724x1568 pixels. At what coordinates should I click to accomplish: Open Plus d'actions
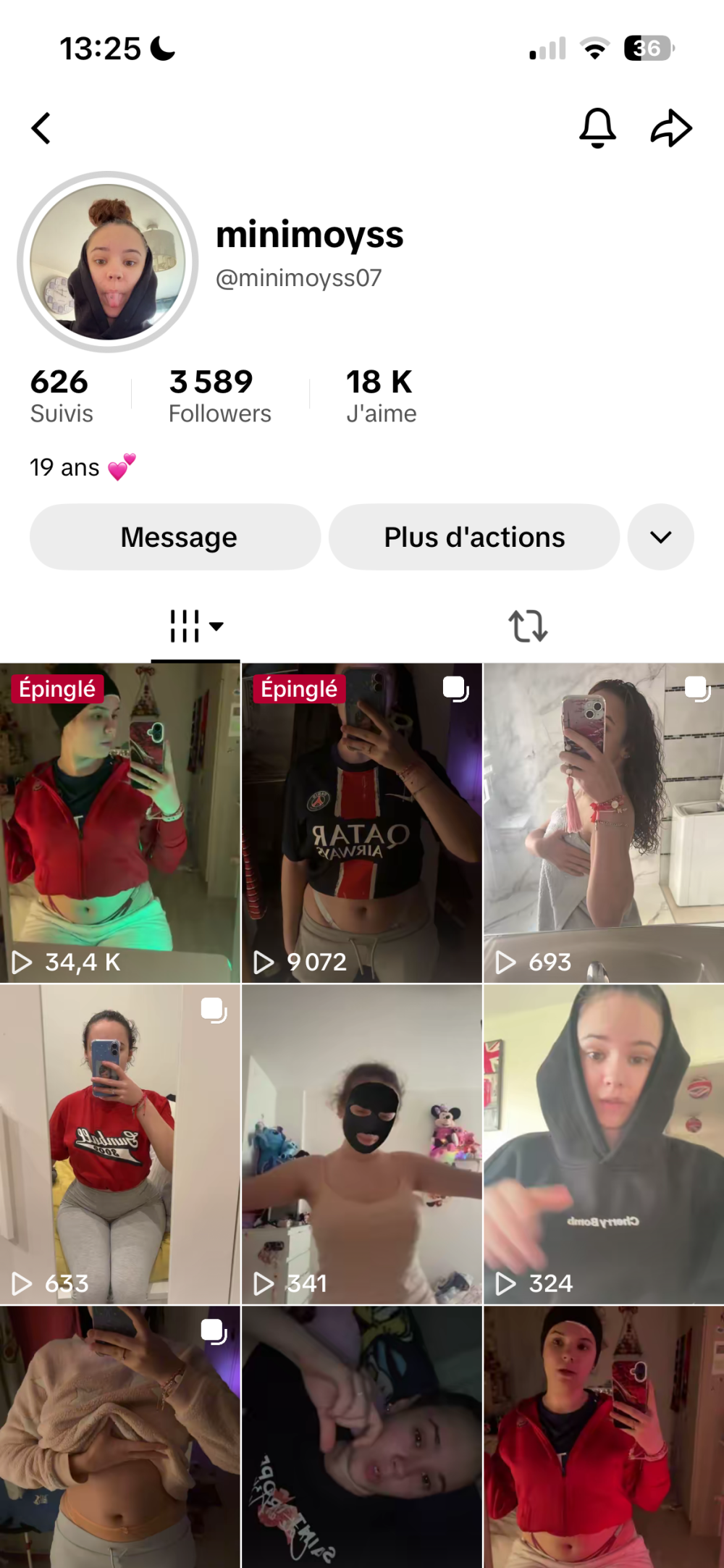474,537
